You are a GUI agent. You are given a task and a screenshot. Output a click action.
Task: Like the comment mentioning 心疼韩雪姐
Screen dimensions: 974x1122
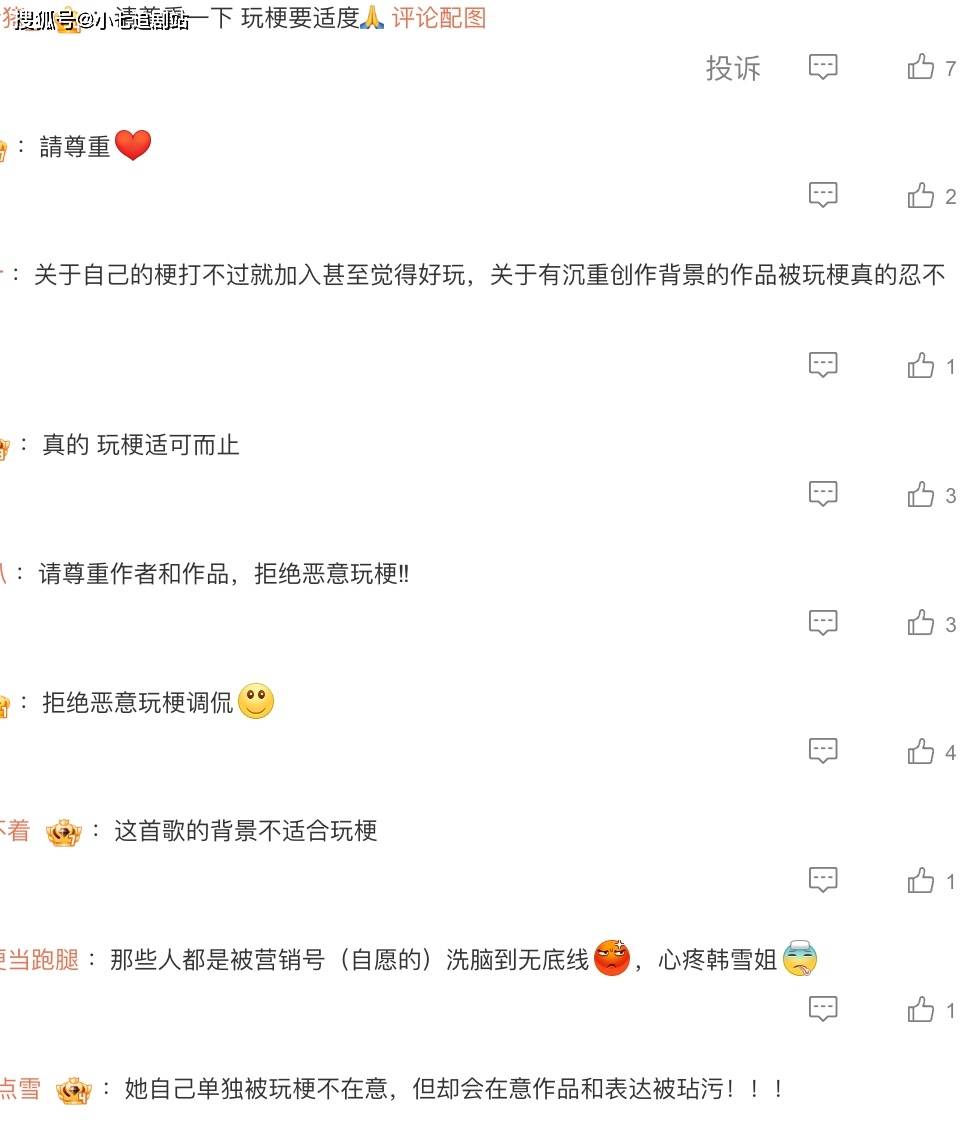pos(921,1009)
